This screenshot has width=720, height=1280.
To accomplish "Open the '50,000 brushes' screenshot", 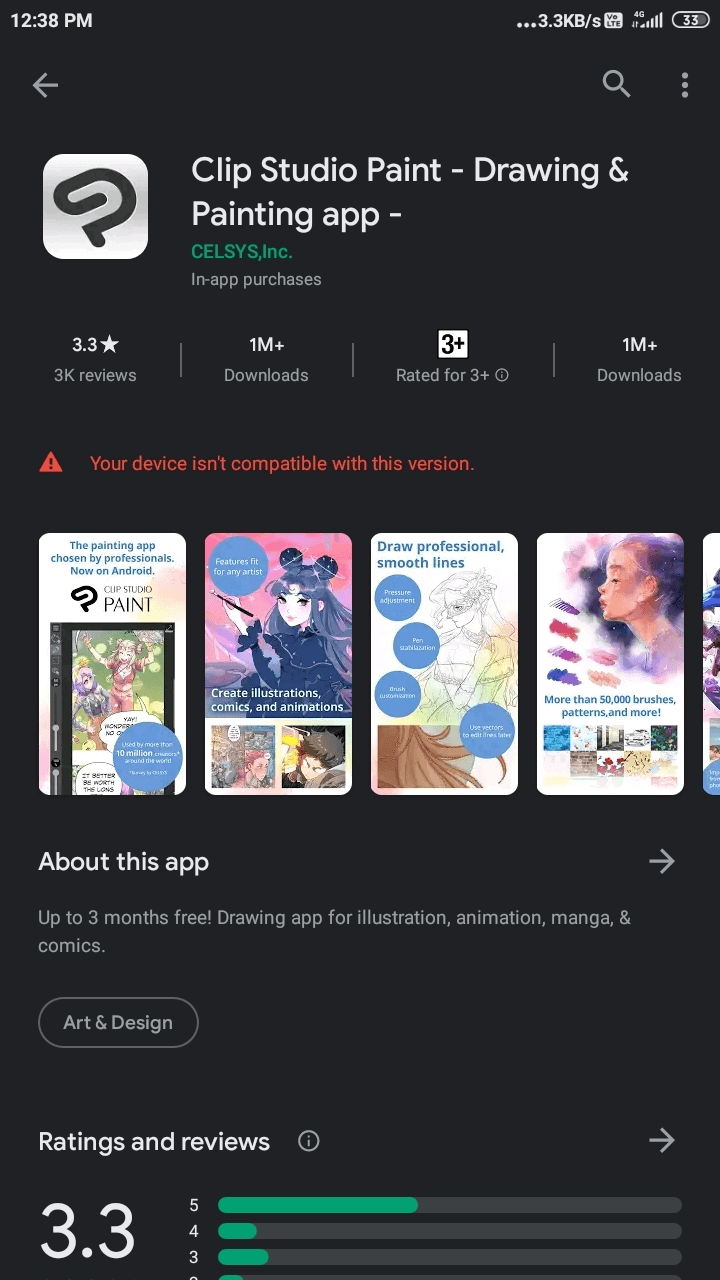I will (610, 664).
